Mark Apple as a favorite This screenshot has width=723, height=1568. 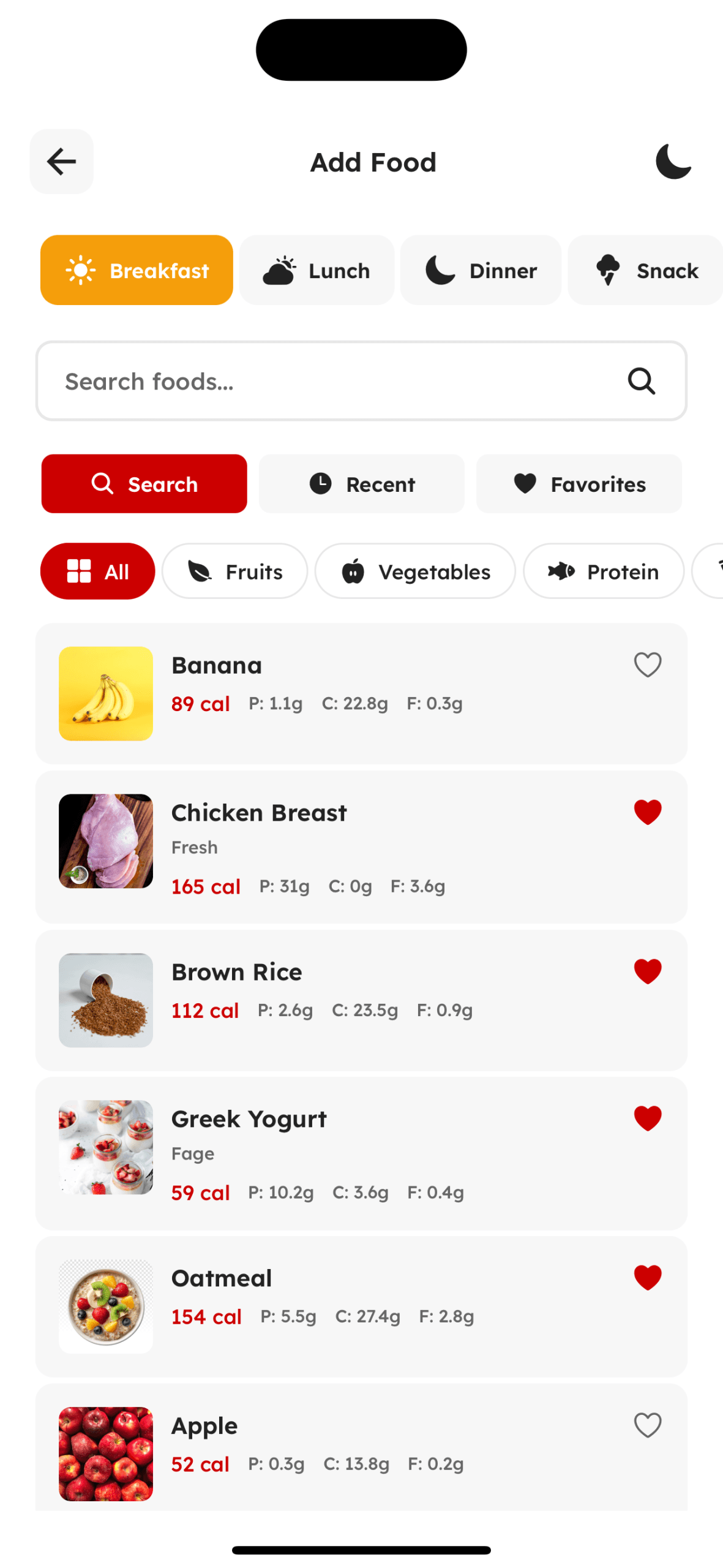(x=647, y=1424)
